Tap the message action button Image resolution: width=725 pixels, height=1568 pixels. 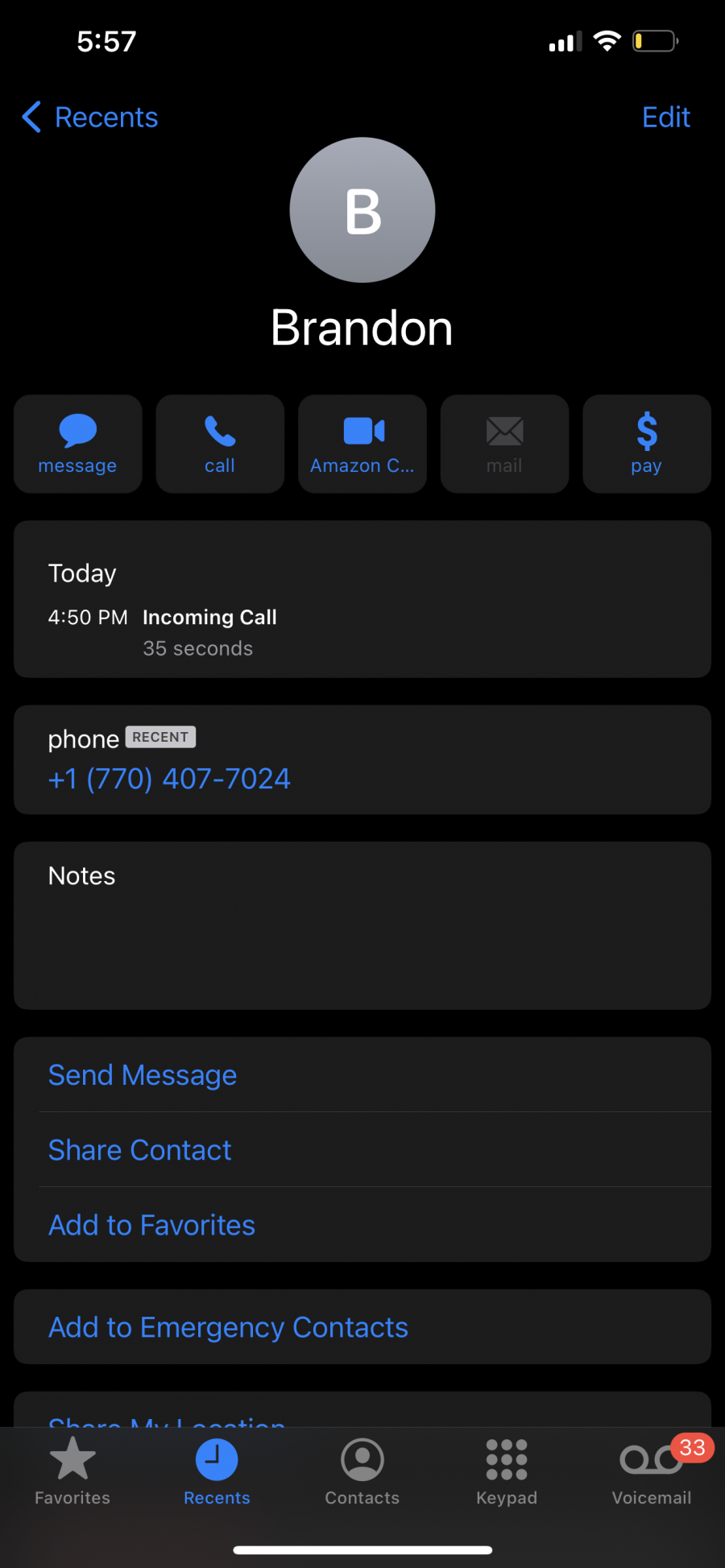78,444
